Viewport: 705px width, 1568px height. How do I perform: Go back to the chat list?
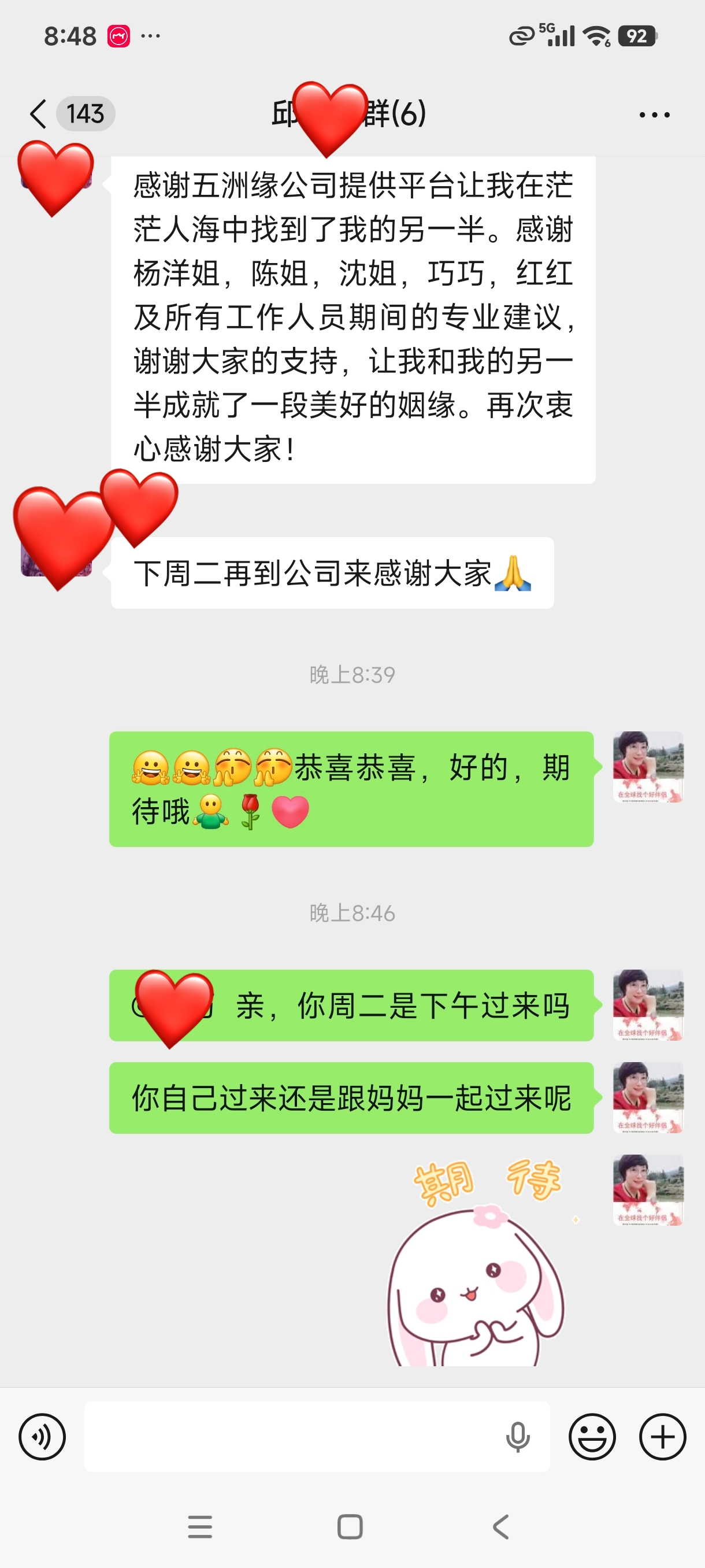[39, 114]
